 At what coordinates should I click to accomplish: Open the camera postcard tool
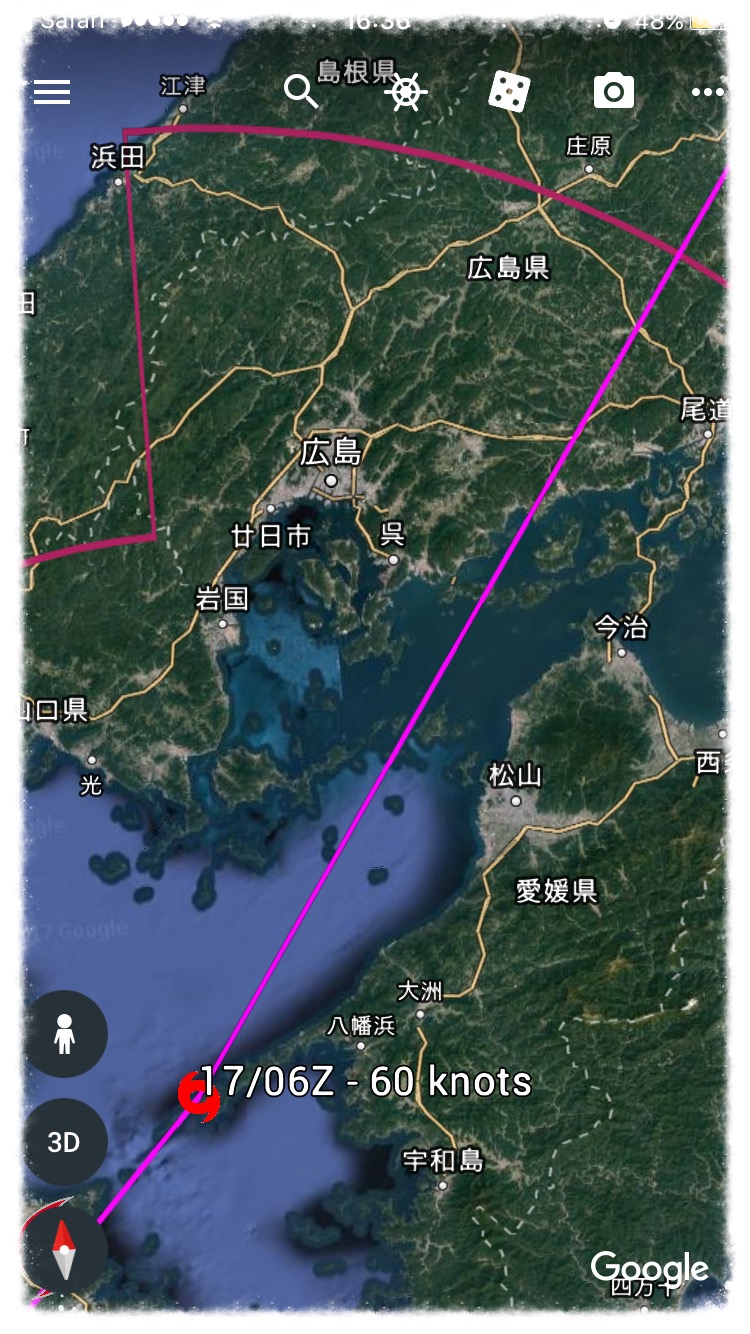click(613, 92)
